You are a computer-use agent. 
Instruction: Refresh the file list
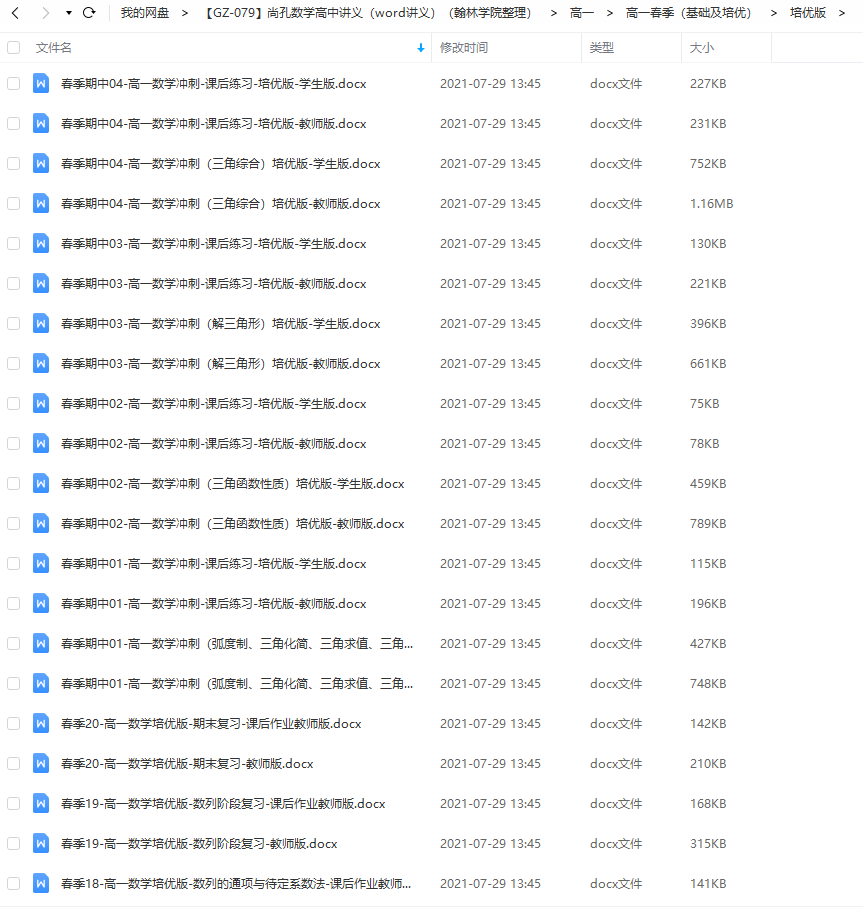pyautogui.click(x=89, y=13)
